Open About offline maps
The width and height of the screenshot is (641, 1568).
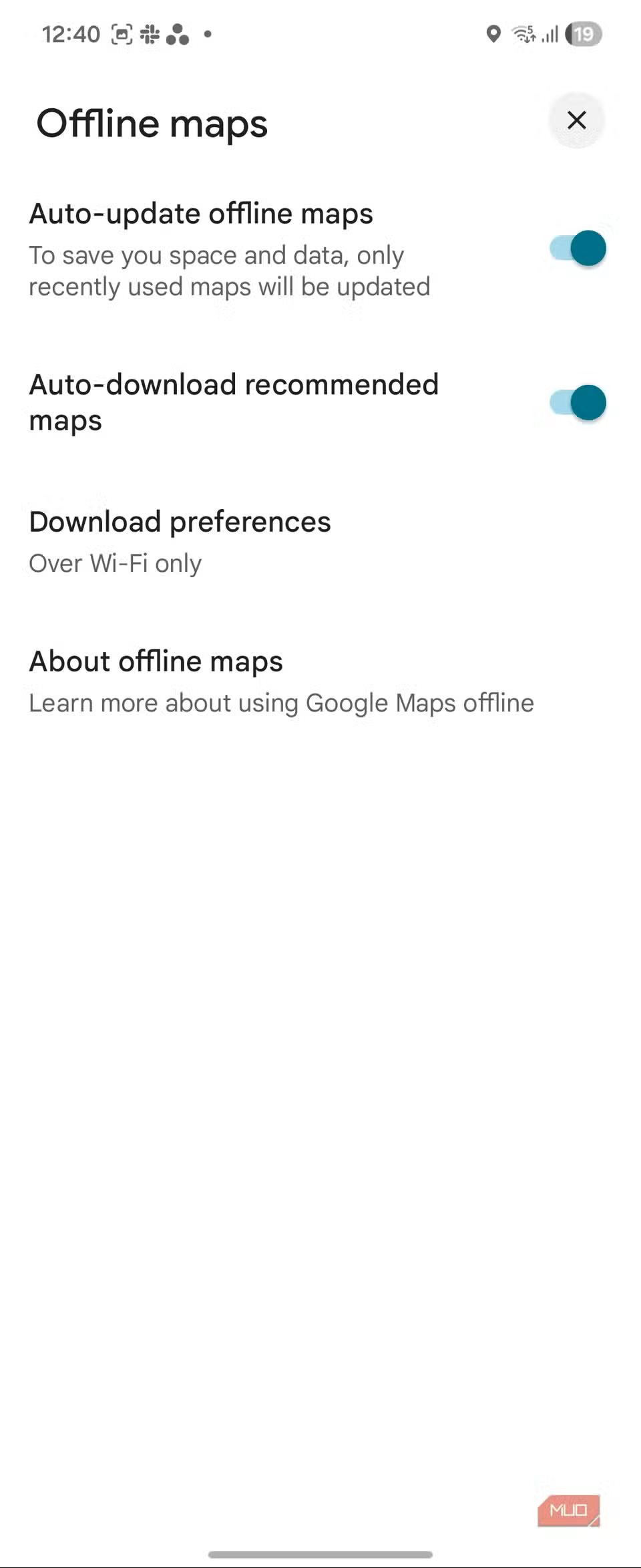[x=280, y=681]
